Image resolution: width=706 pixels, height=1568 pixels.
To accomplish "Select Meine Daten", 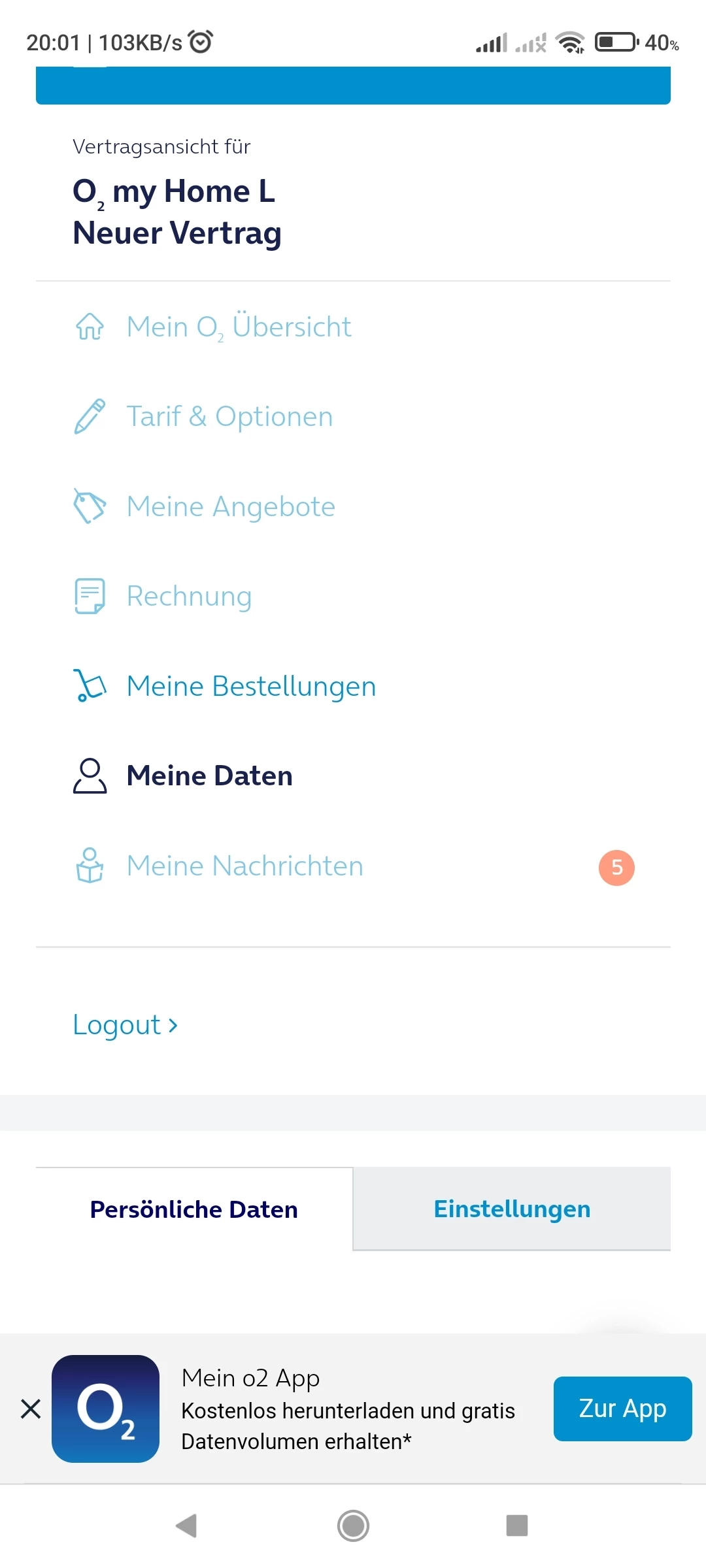I will [209, 776].
